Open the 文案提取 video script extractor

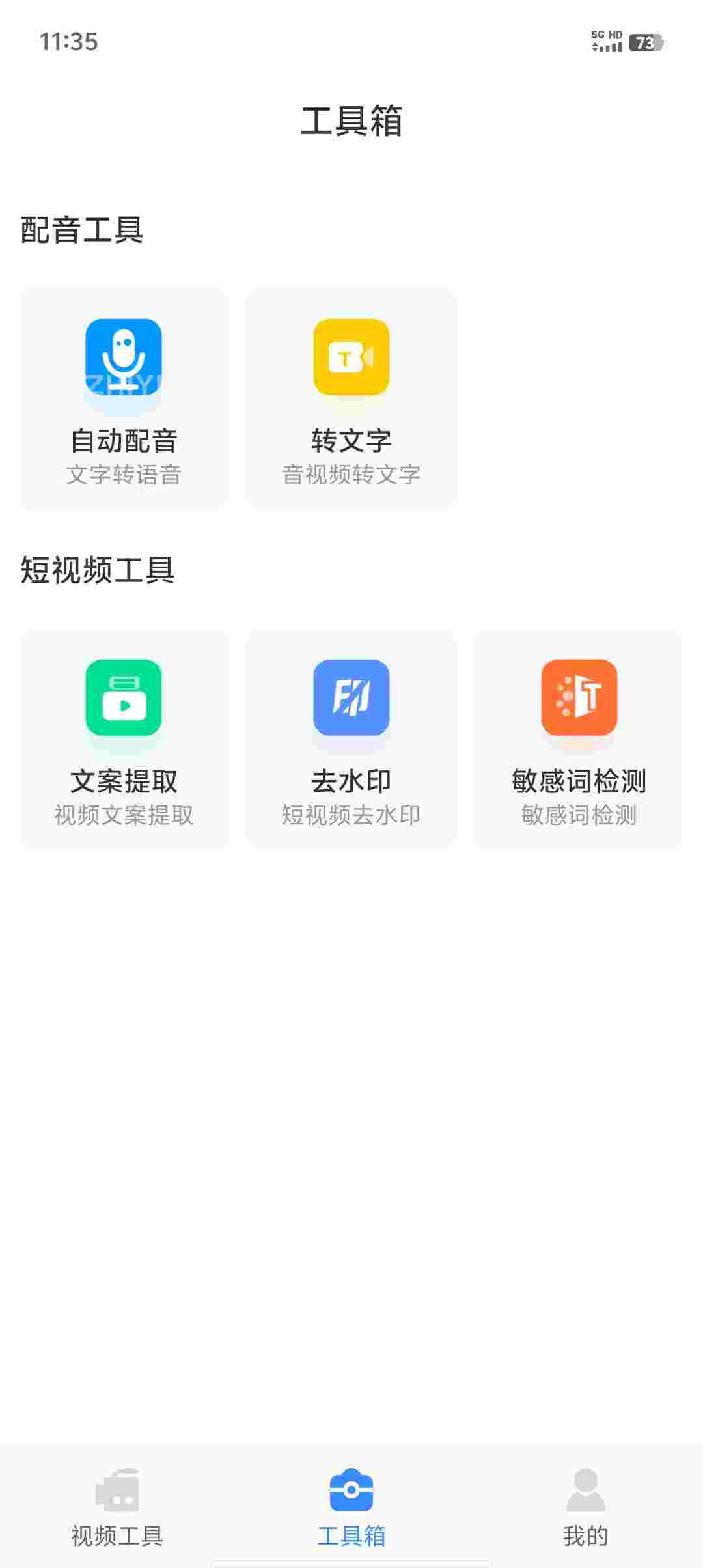tap(124, 739)
